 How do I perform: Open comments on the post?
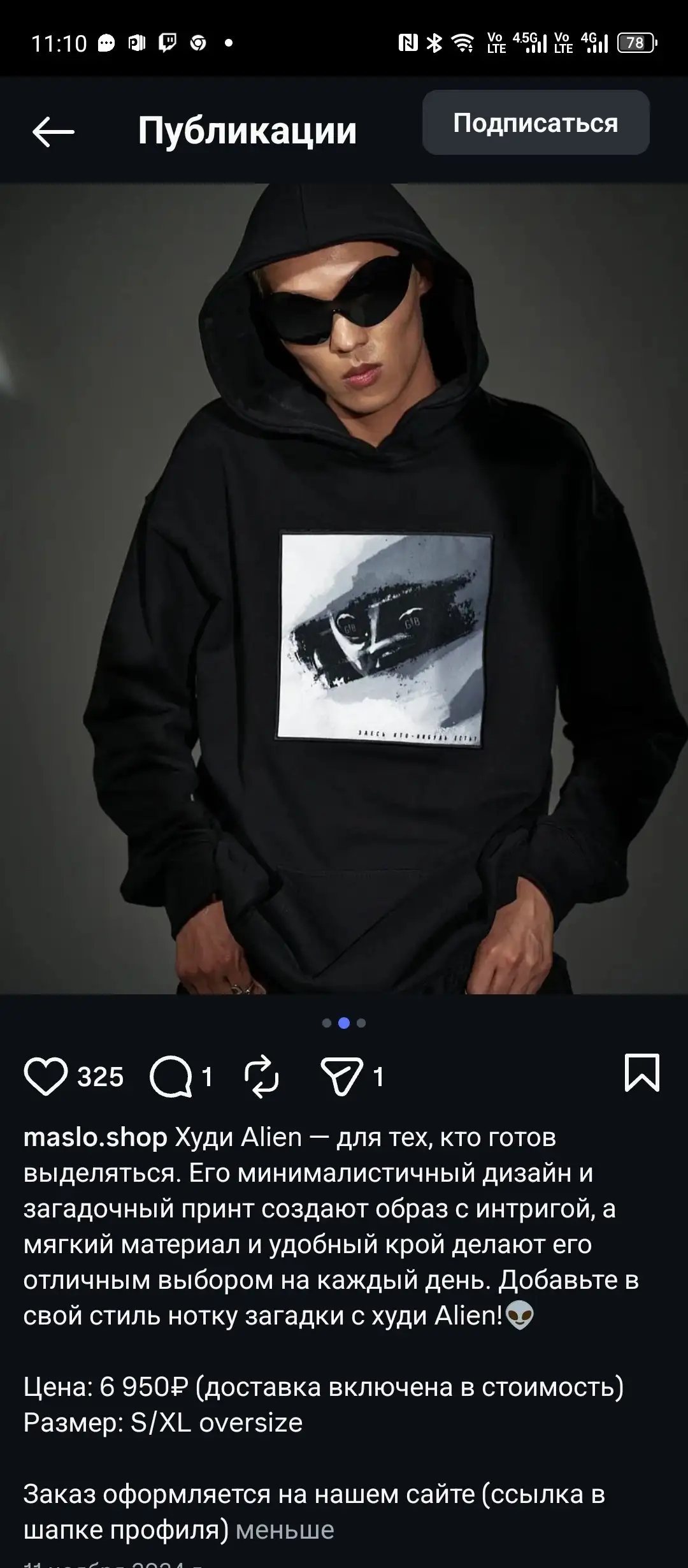pyautogui.click(x=171, y=1077)
